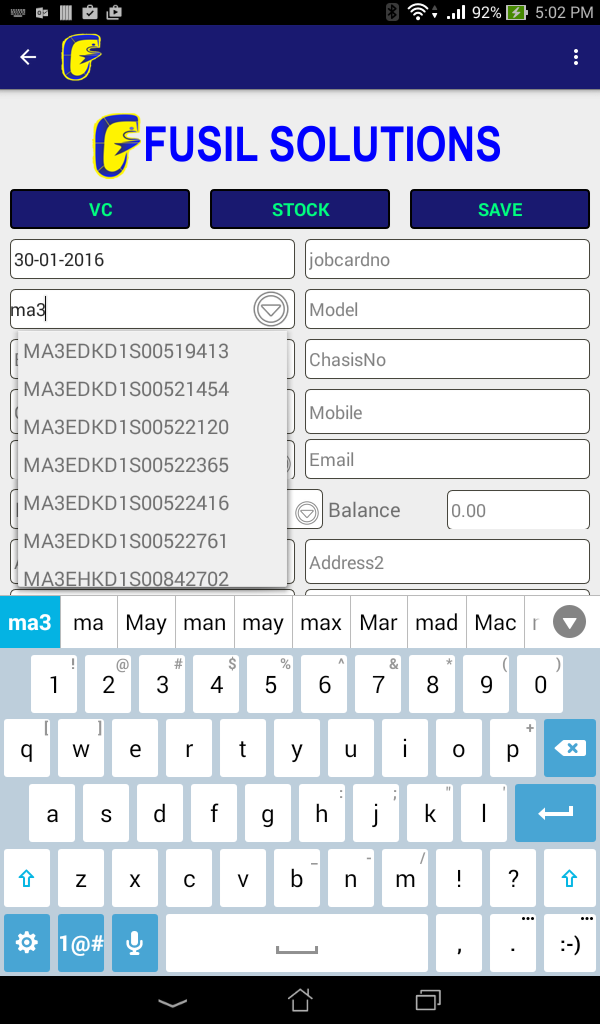Expand the dropdown arrow beside ma3
The width and height of the screenshot is (600, 1024).
[271, 309]
